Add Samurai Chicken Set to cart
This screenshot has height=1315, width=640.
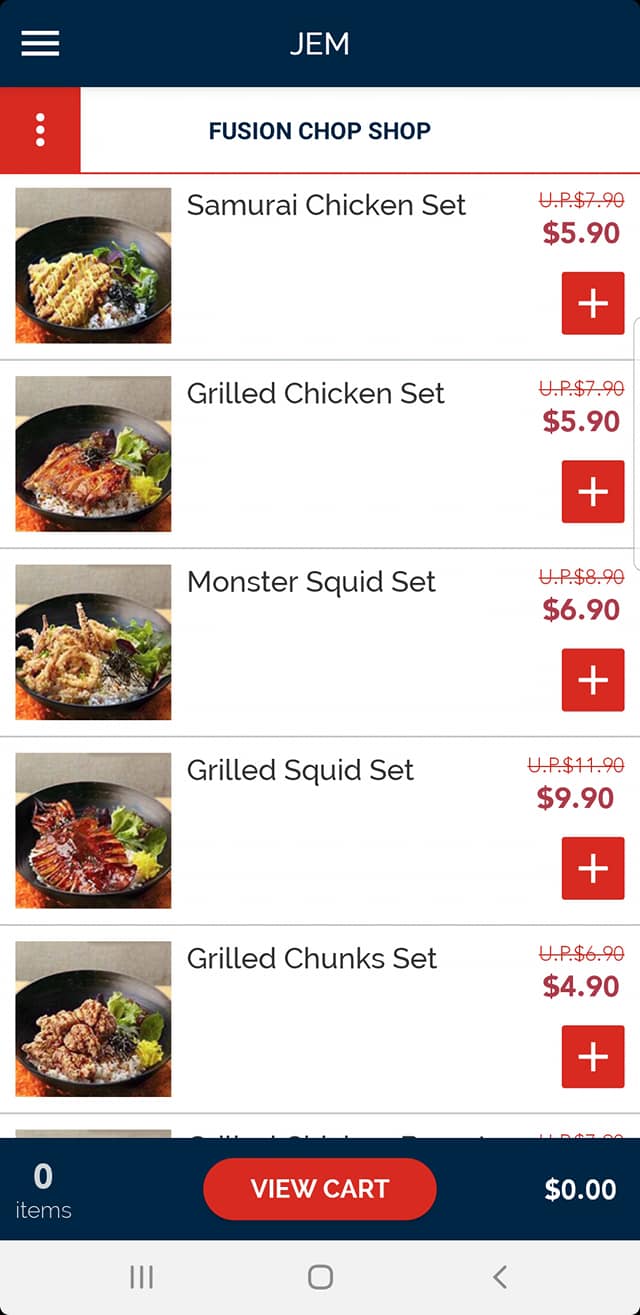[592, 303]
